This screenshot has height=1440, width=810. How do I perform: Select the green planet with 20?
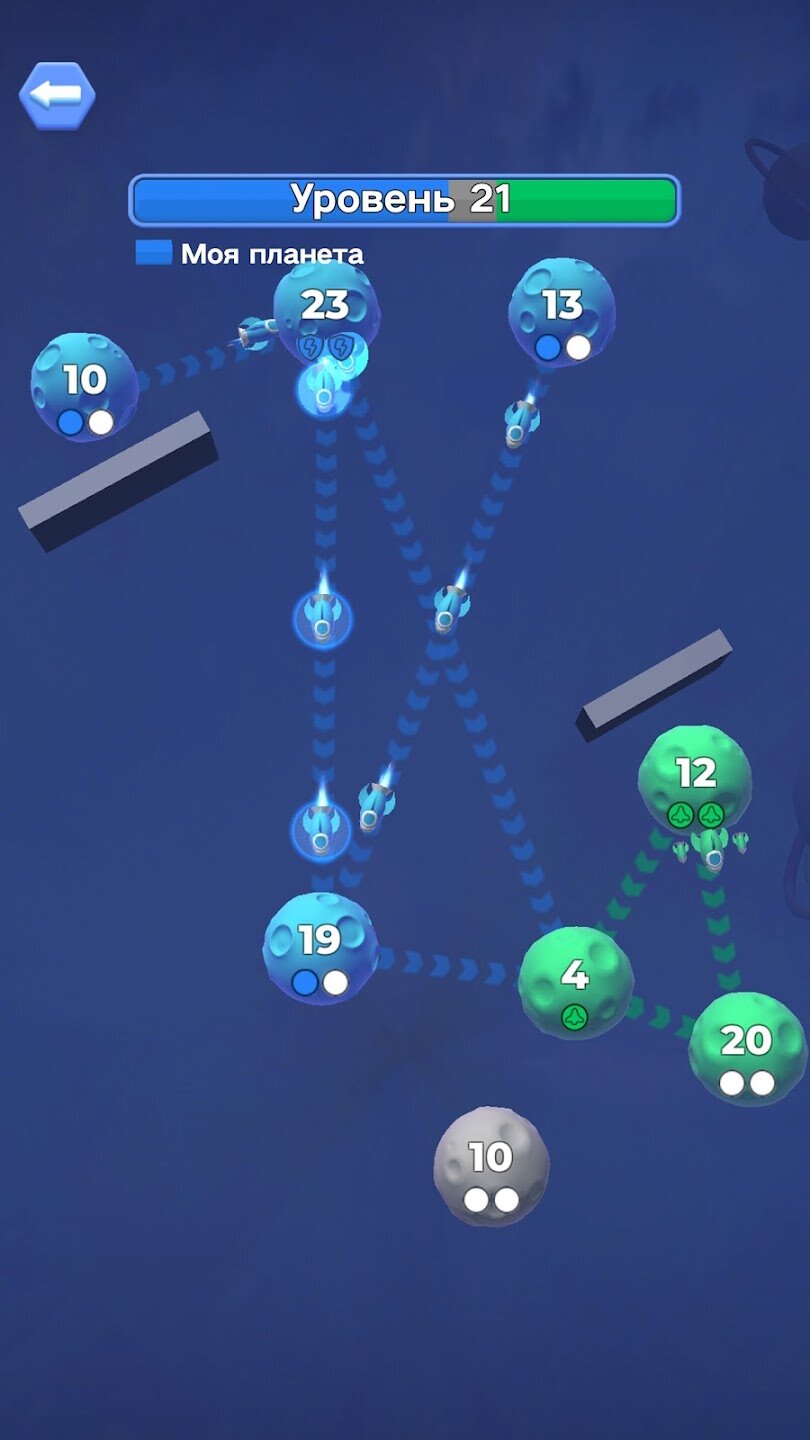point(746,1048)
